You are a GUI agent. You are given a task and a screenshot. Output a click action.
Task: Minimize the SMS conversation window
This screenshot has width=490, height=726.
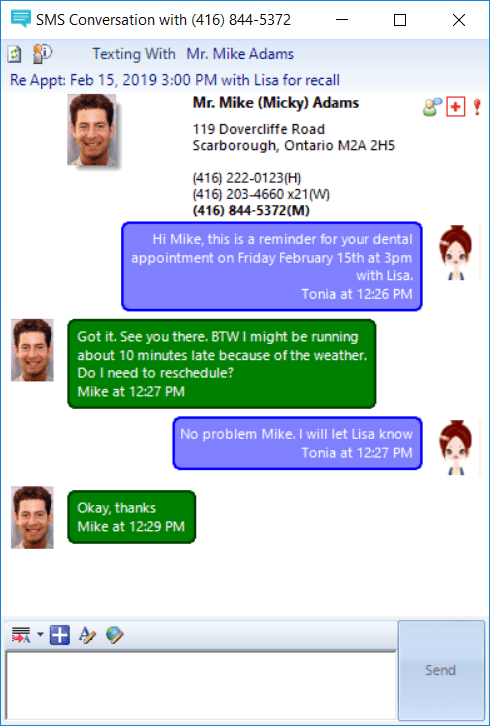tap(342, 20)
